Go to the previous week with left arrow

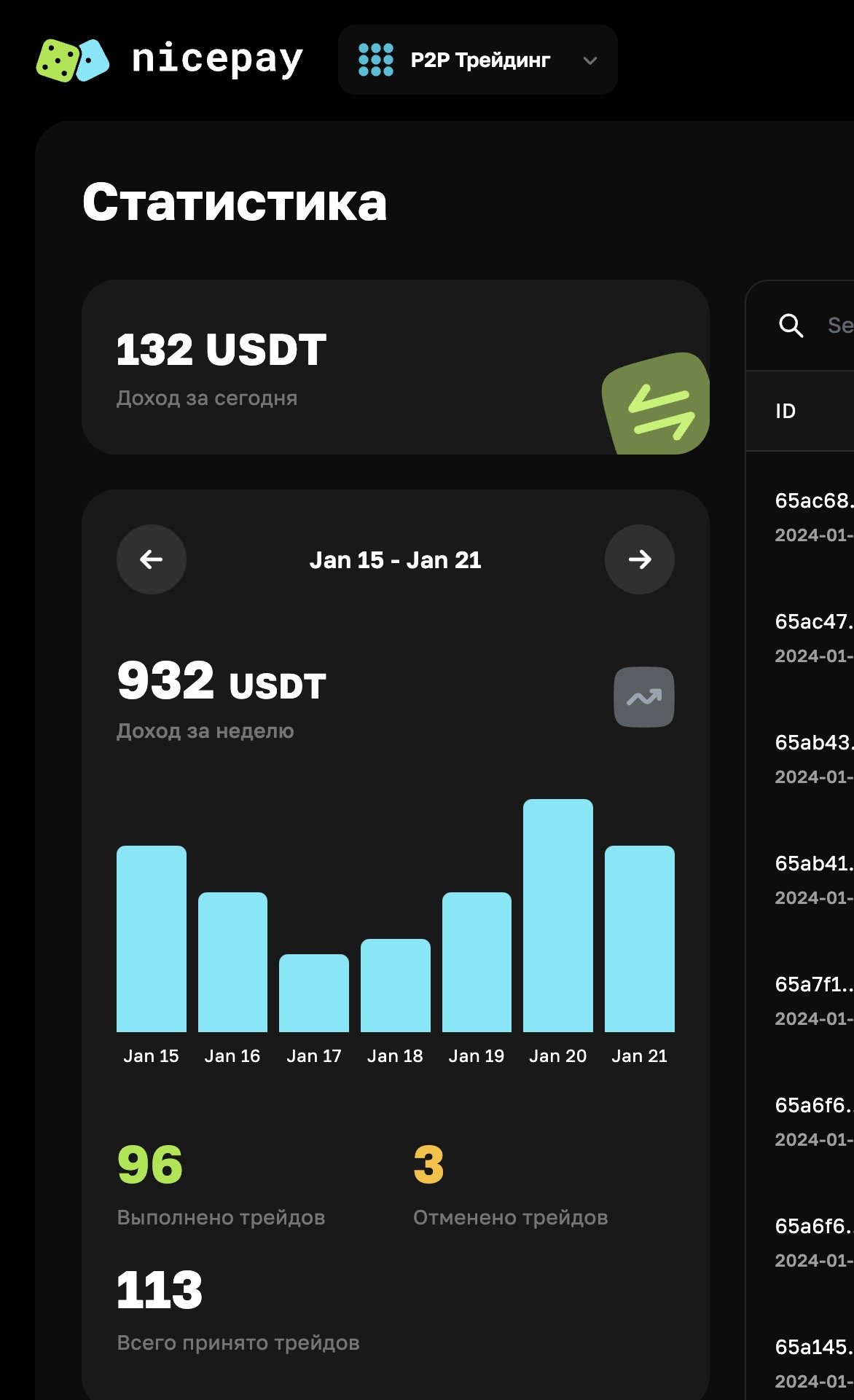click(x=152, y=559)
